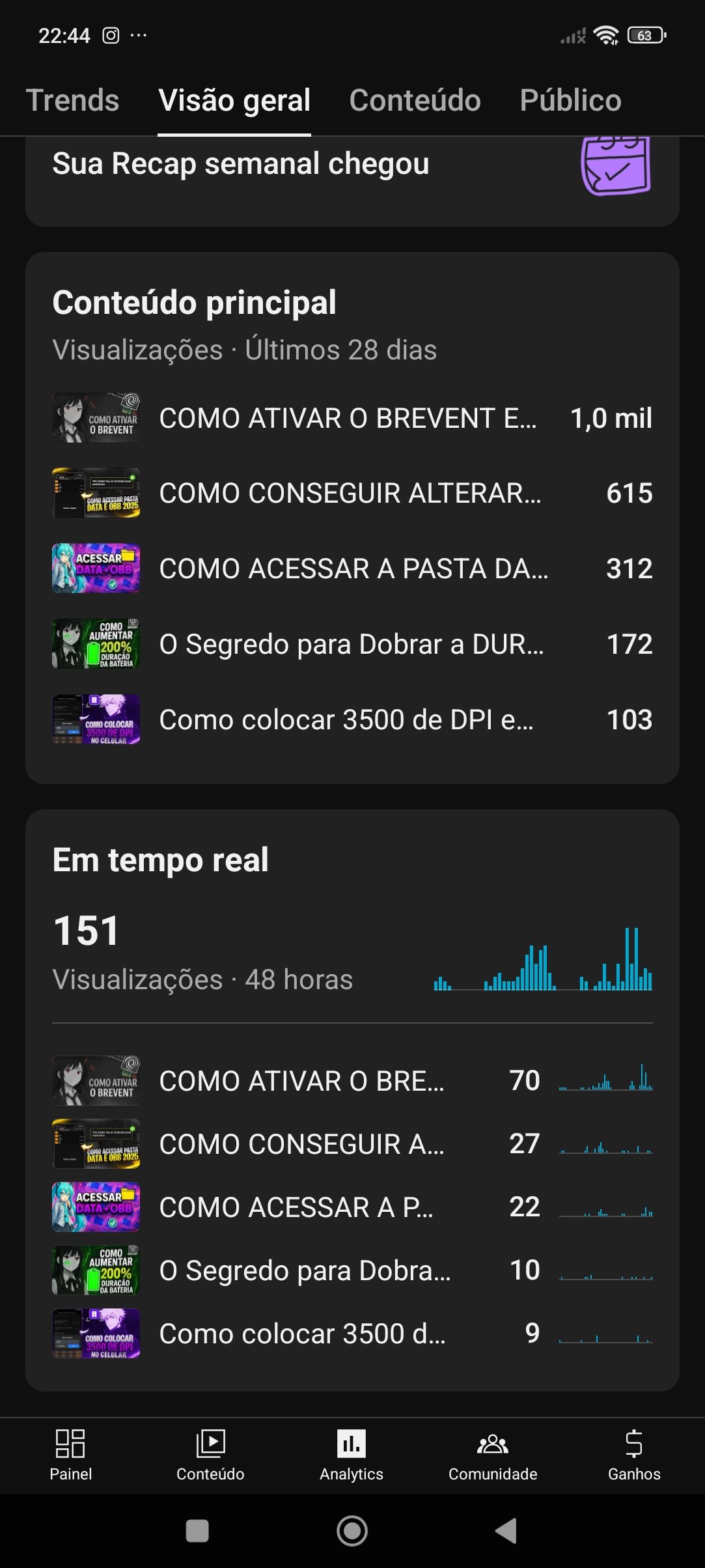Open the Ganhos earnings section

click(x=634, y=1455)
